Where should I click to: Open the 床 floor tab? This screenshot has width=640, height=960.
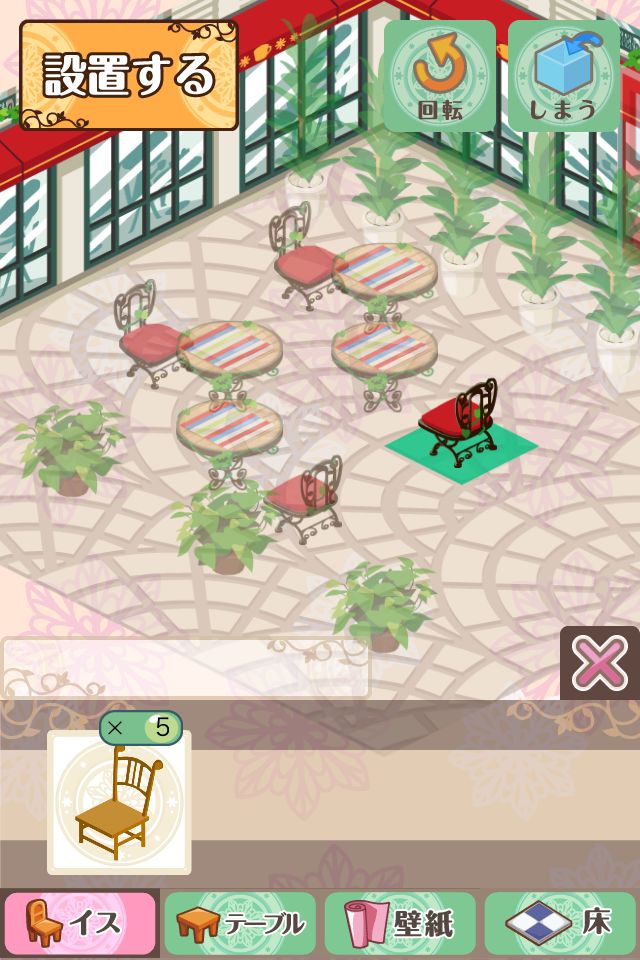[560, 923]
